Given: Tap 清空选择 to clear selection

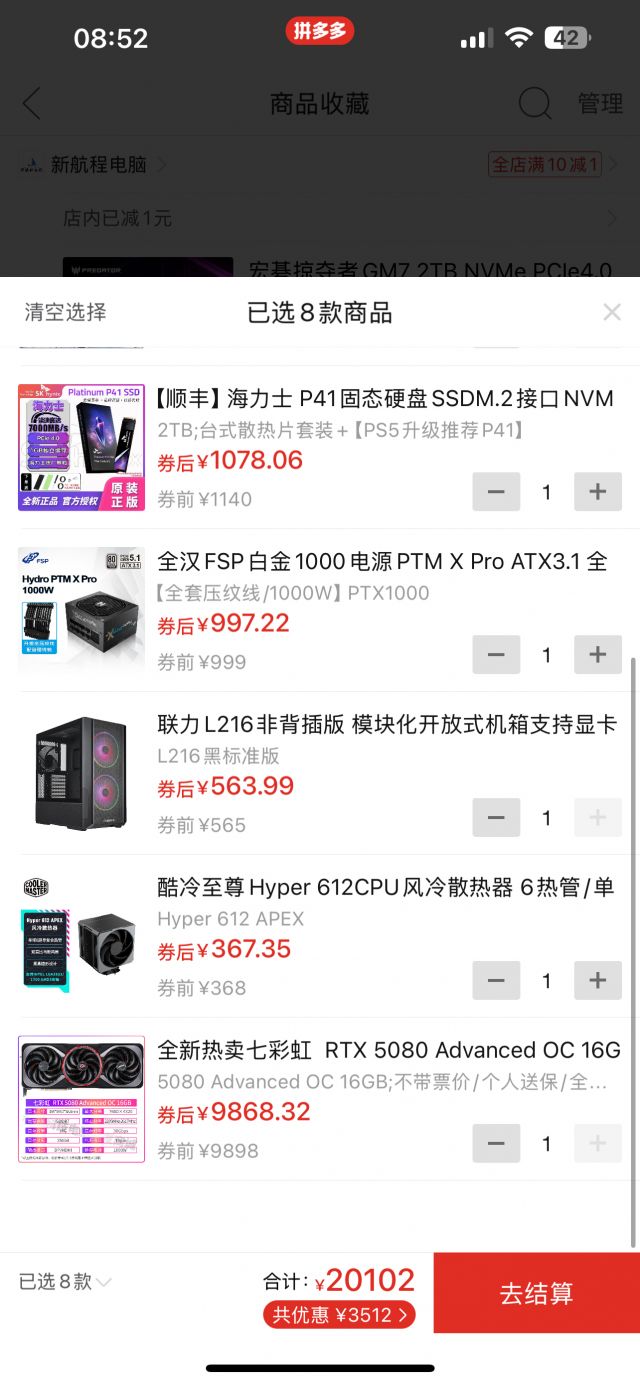Looking at the screenshot, I should [65, 312].
